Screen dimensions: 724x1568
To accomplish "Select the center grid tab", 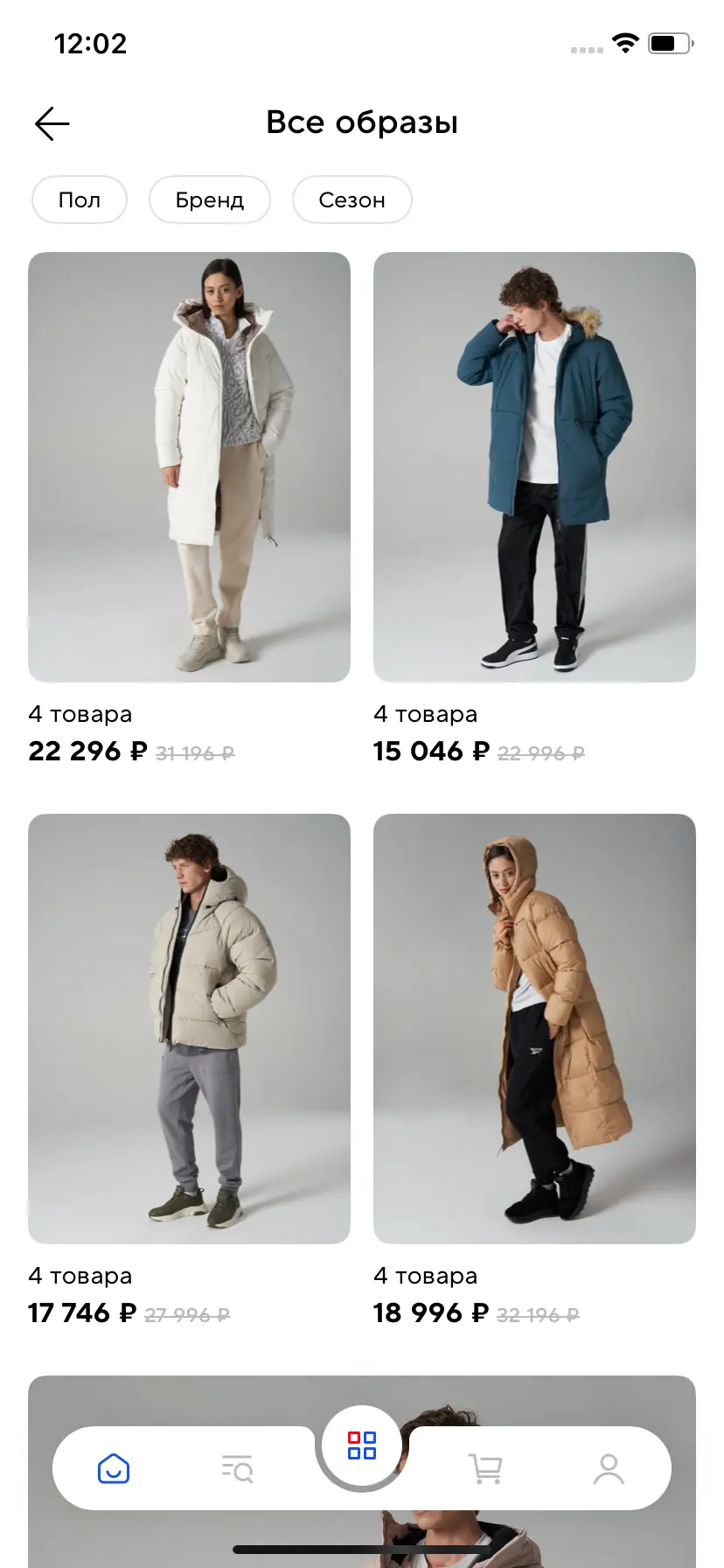I will click(x=362, y=1445).
